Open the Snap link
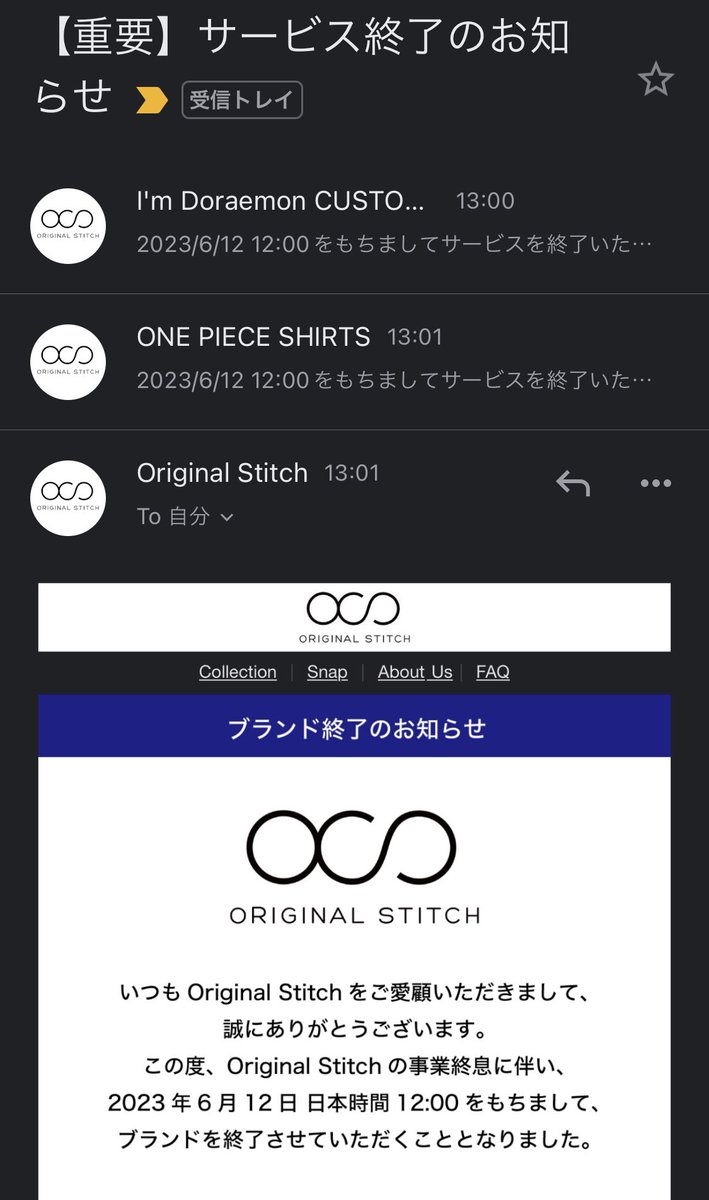Screen dimensions: 709x1200 [x=327, y=672]
